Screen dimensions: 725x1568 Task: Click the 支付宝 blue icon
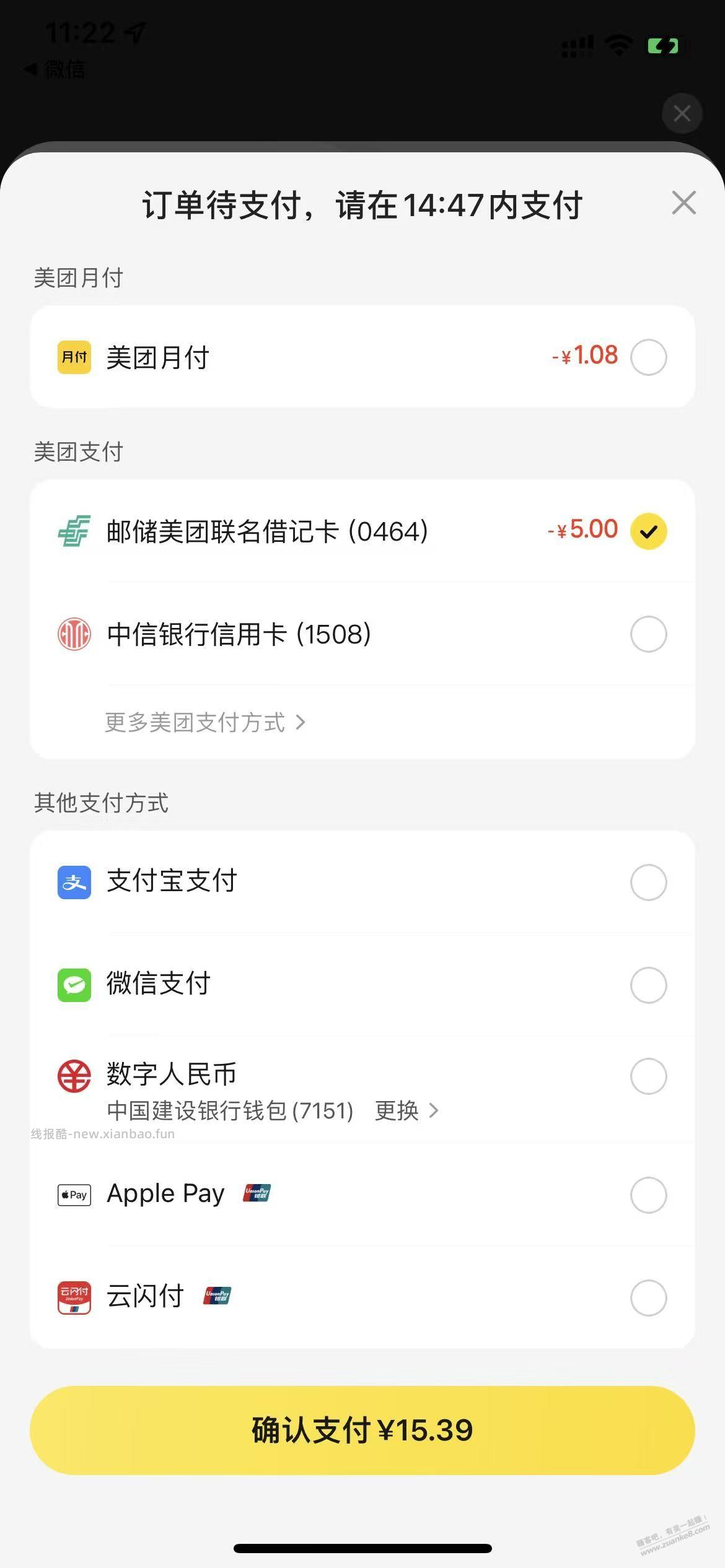(x=73, y=882)
